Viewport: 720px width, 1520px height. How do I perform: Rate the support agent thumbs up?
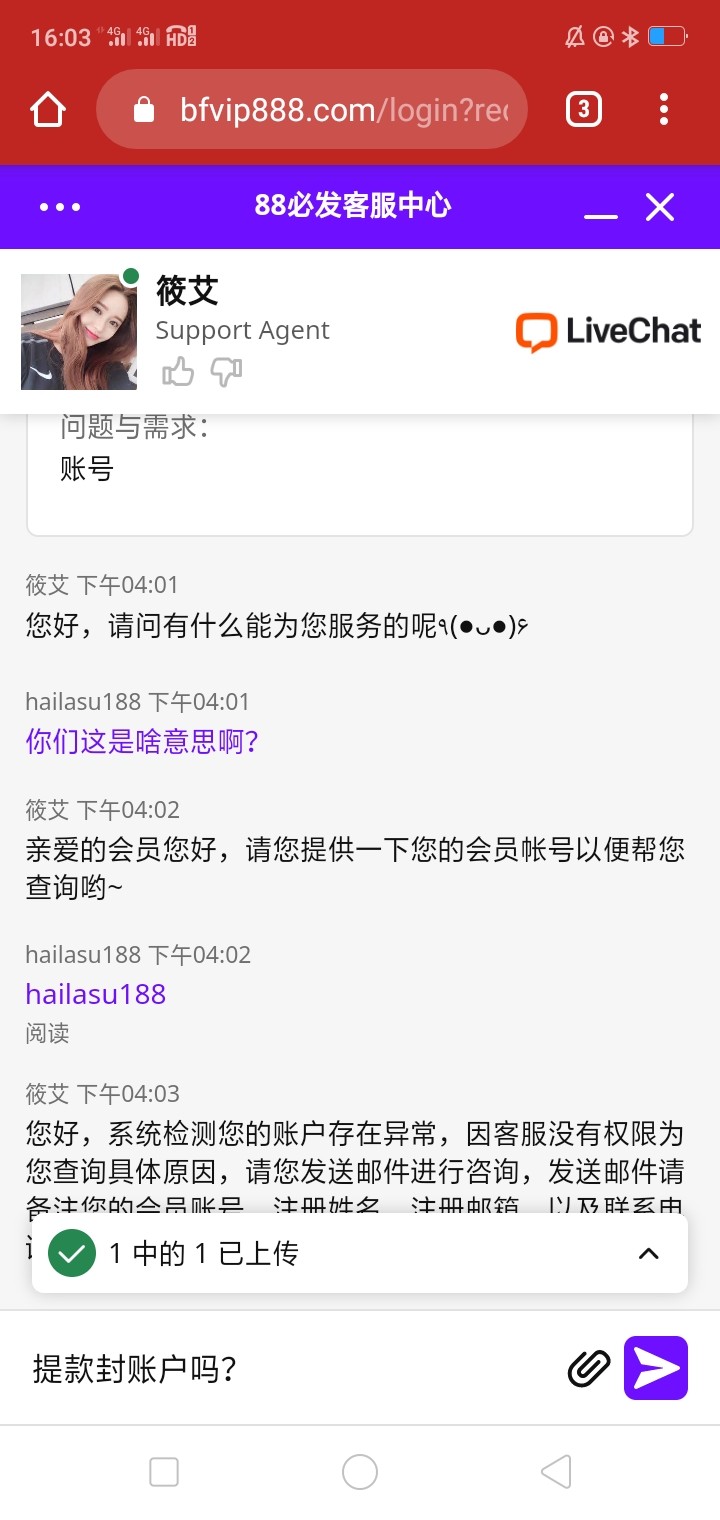coord(178,373)
